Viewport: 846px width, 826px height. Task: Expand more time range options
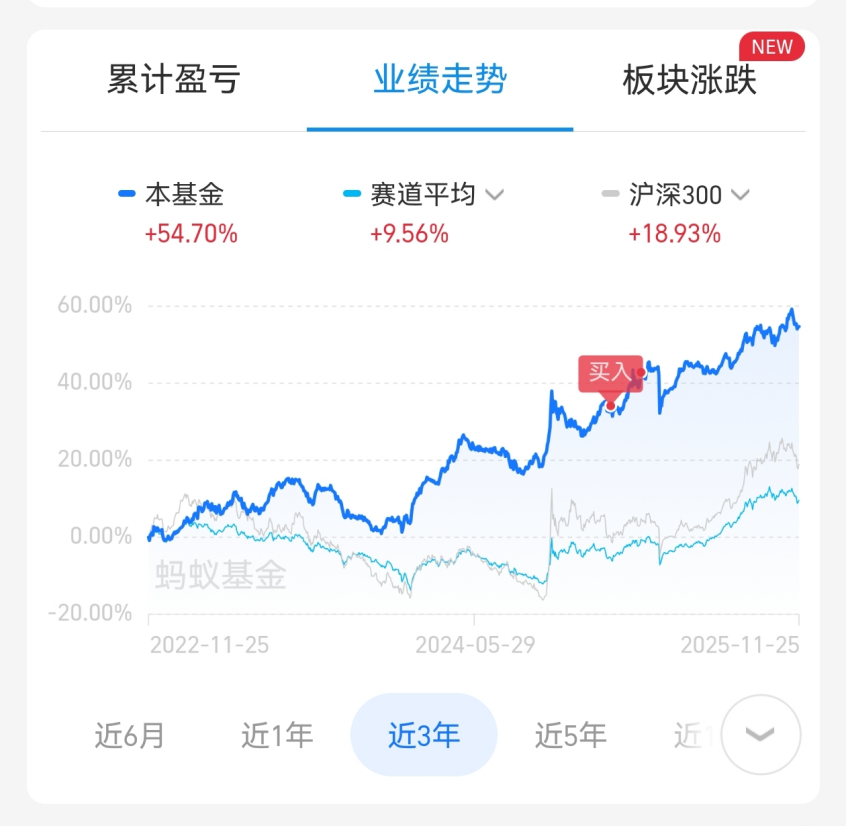761,735
